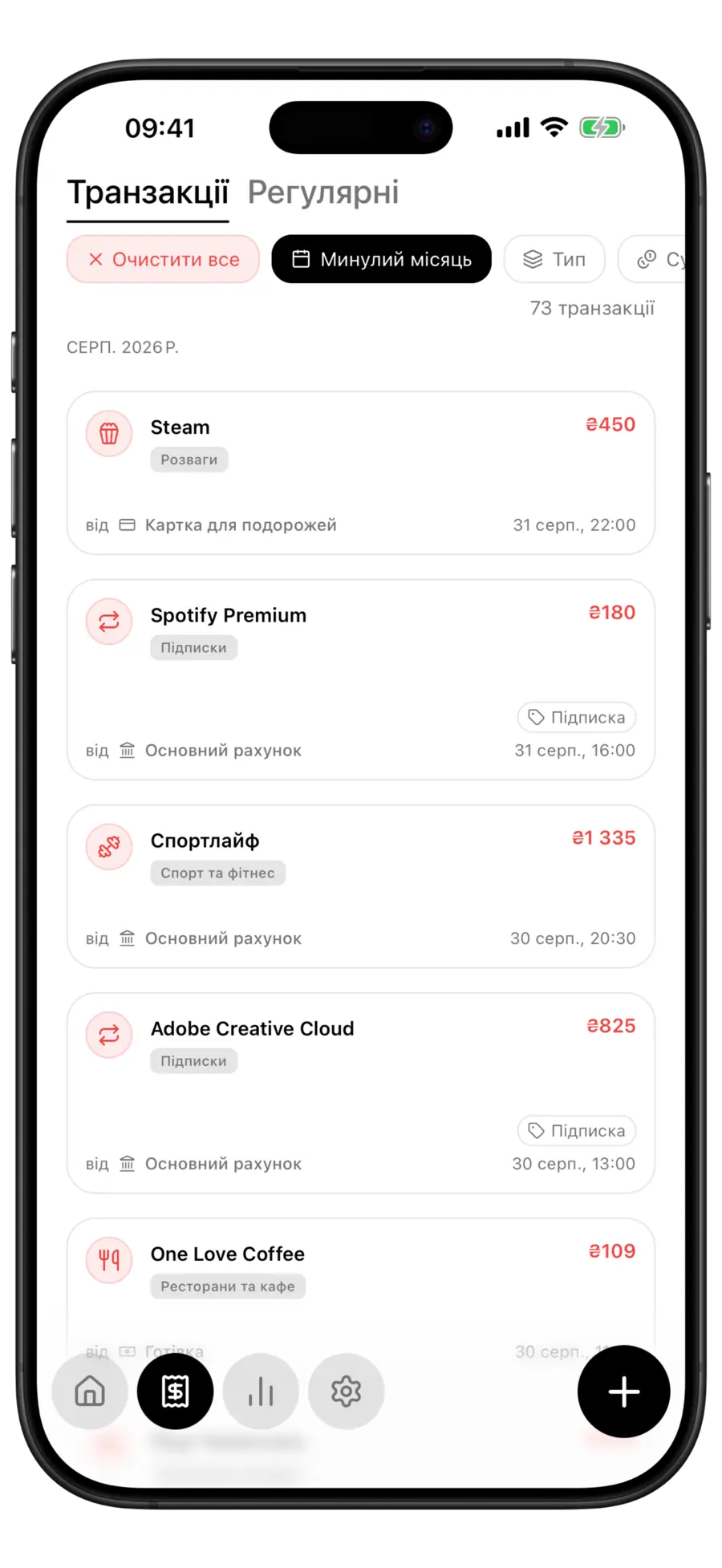Open the statistics chart tab

coord(261,1391)
